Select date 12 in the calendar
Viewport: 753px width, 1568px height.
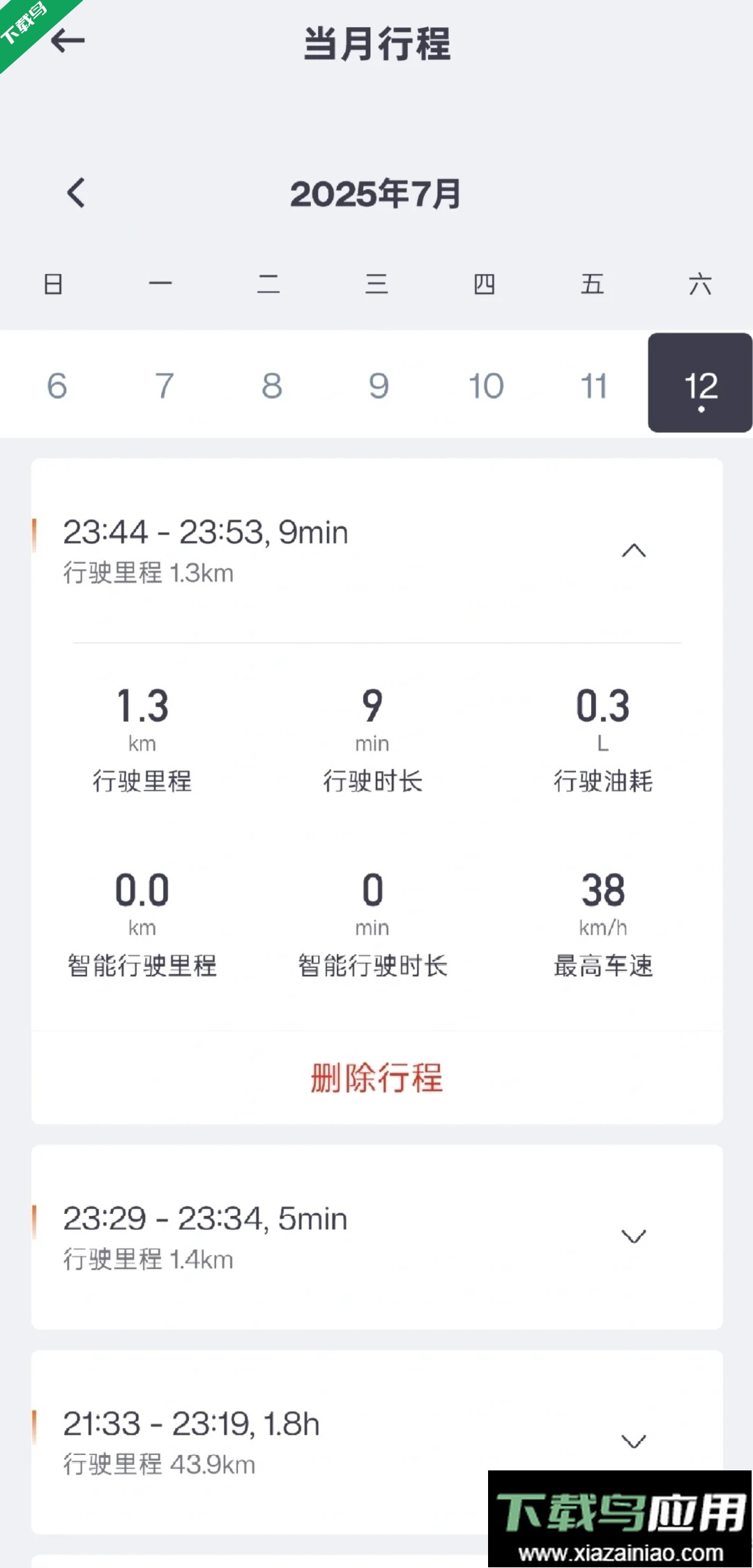pos(699,386)
